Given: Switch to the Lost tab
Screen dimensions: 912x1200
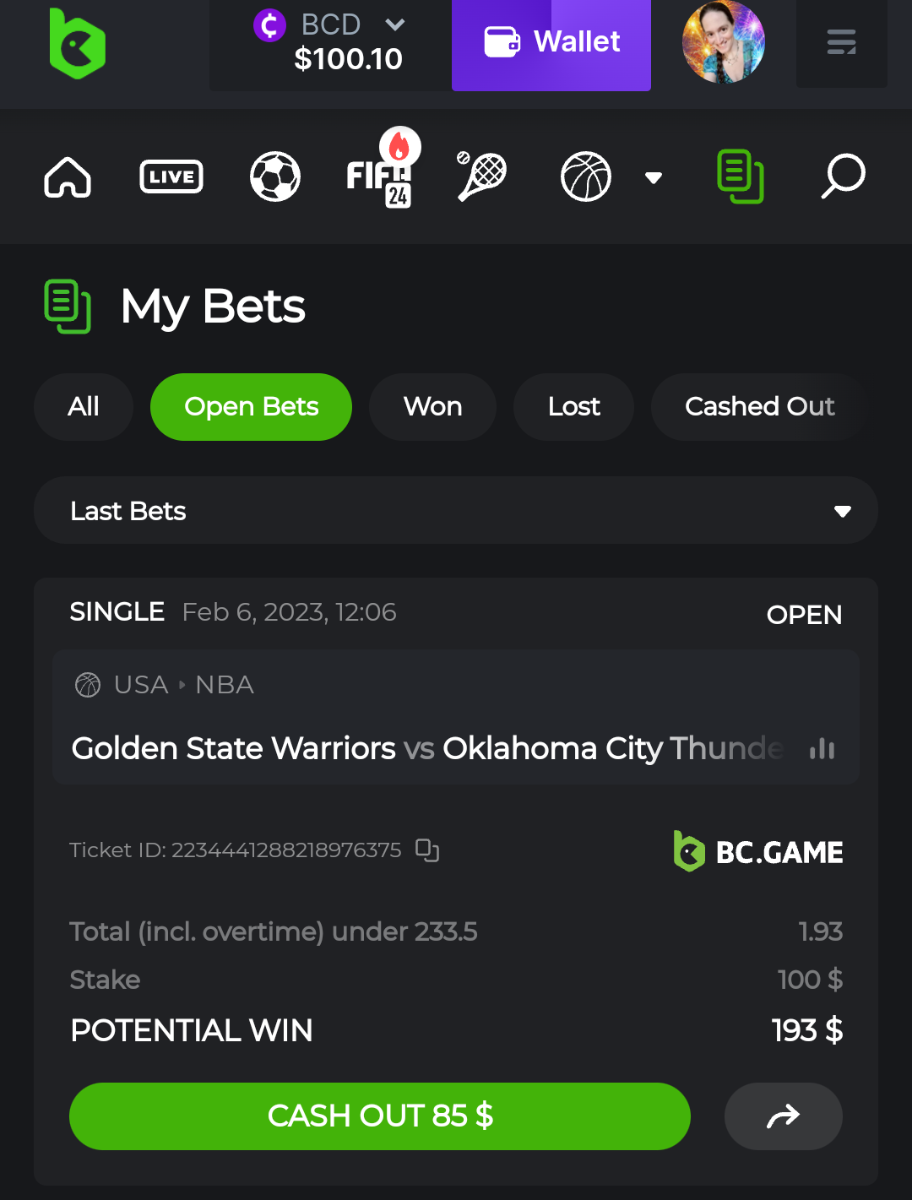Looking at the screenshot, I should (574, 407).
